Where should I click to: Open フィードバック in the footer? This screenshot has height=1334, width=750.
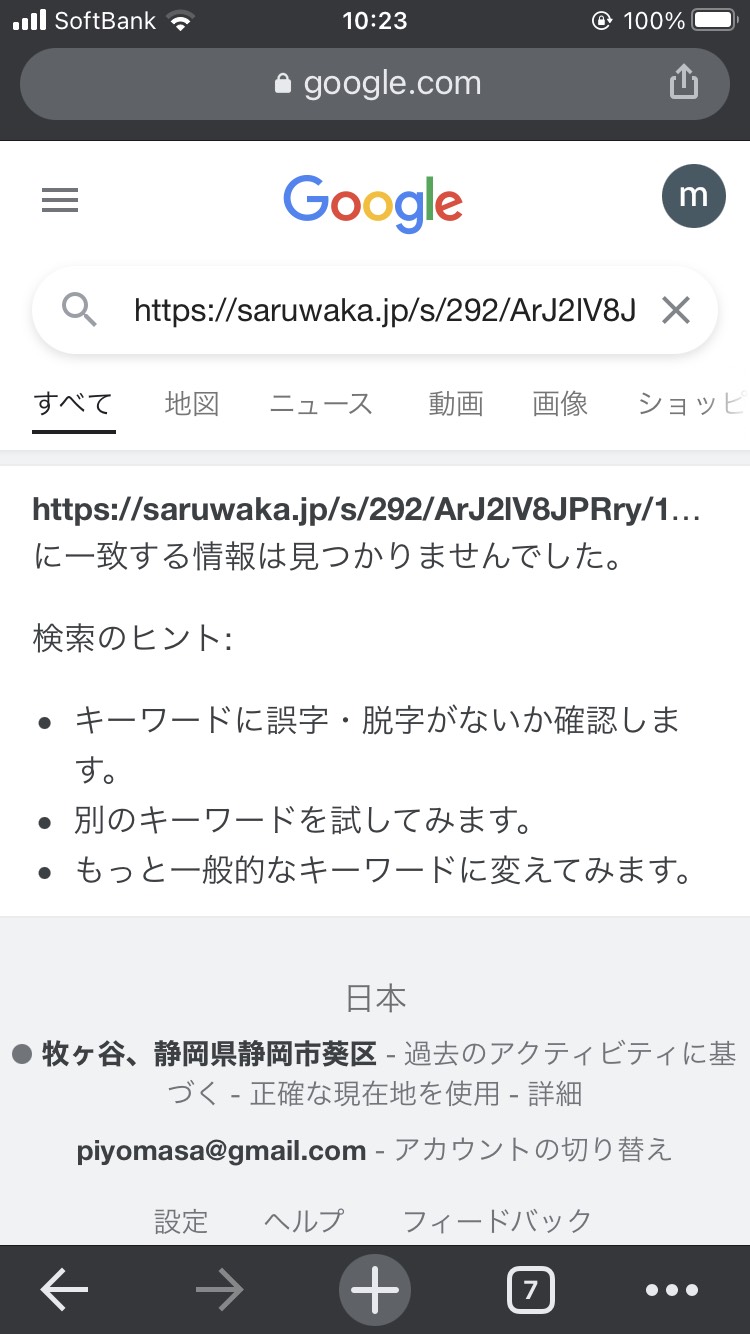tap(497, 1221)
